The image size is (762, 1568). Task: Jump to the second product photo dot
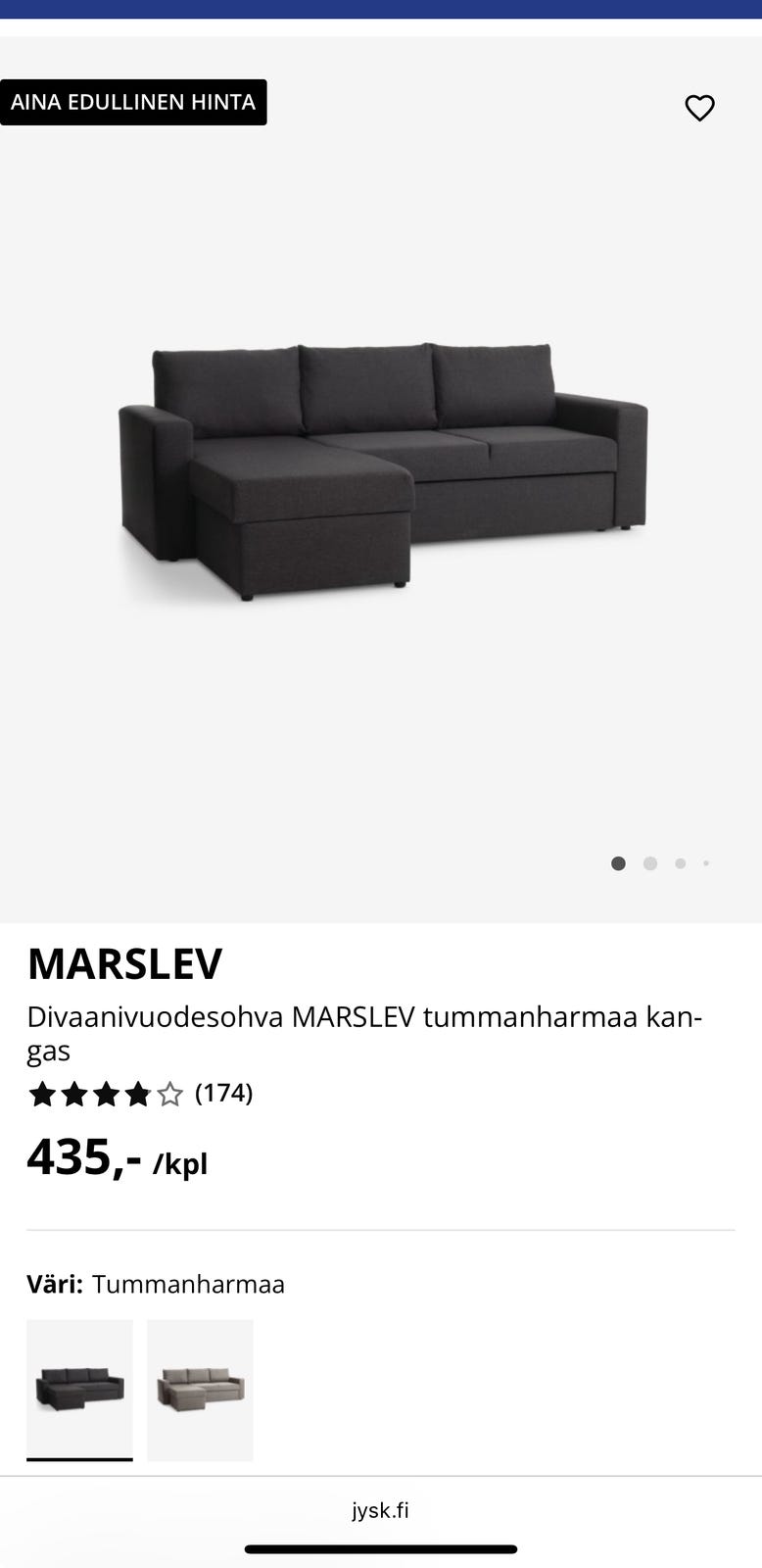649,863
